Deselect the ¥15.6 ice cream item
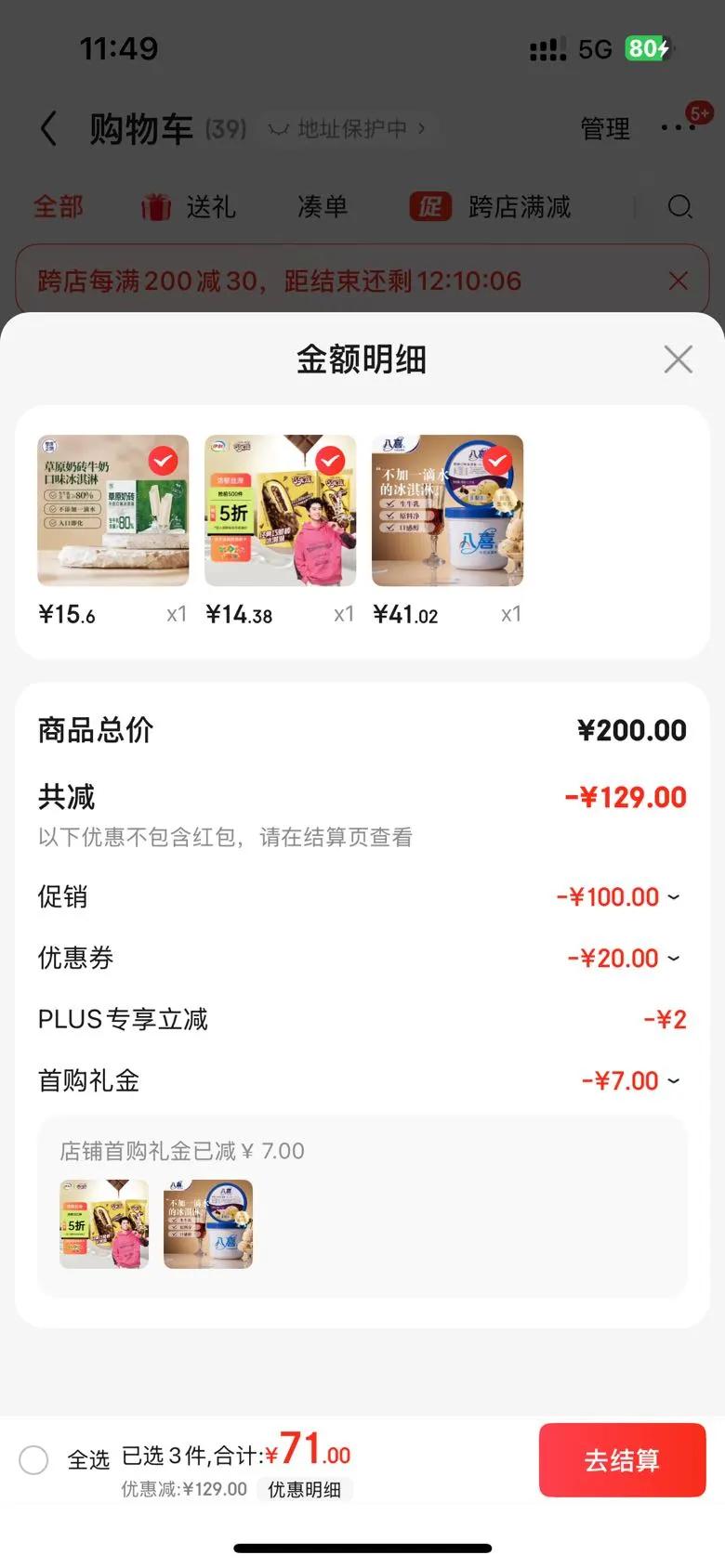725x1568 pixels. [x=164, y=461]
